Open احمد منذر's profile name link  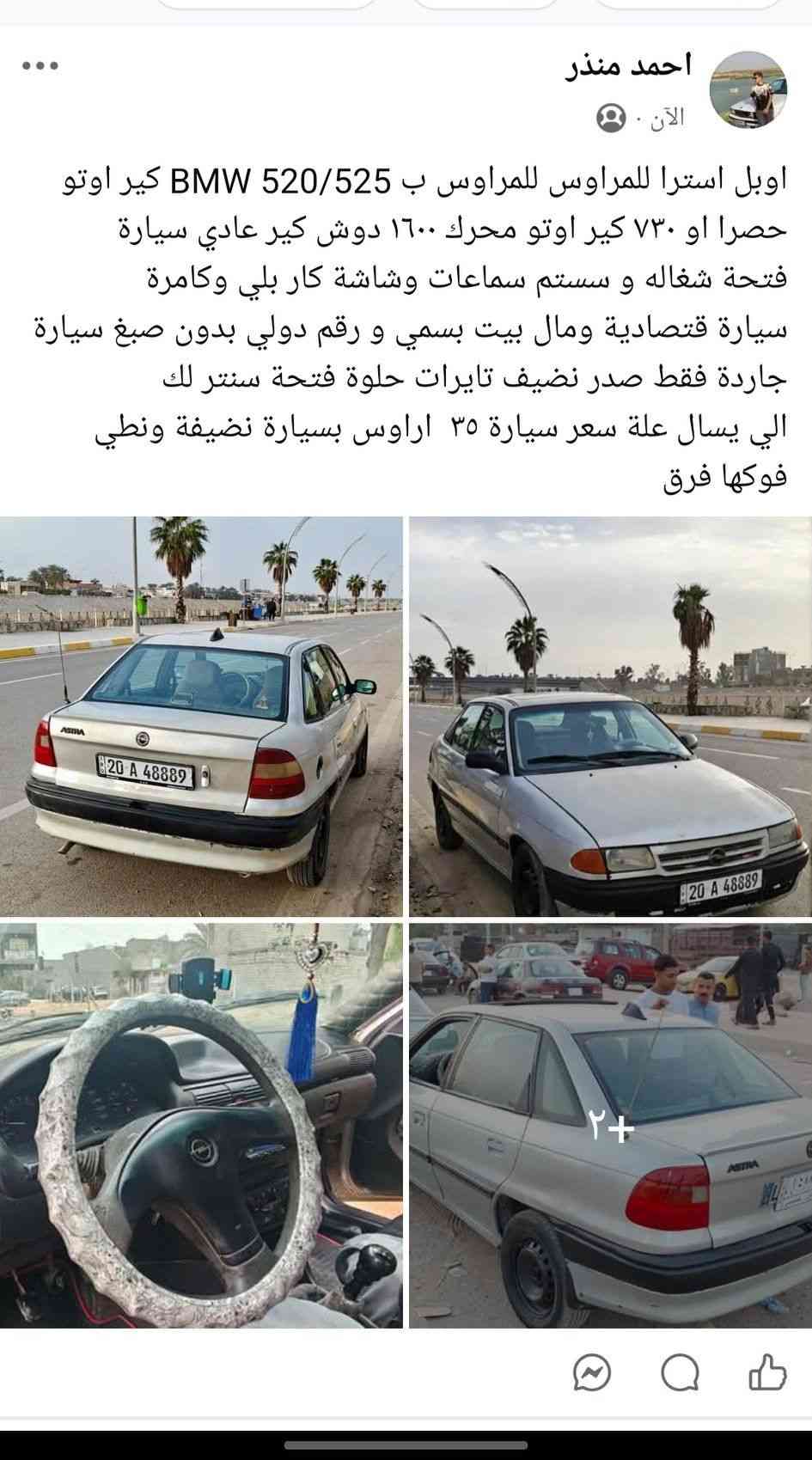click(629, 66)
